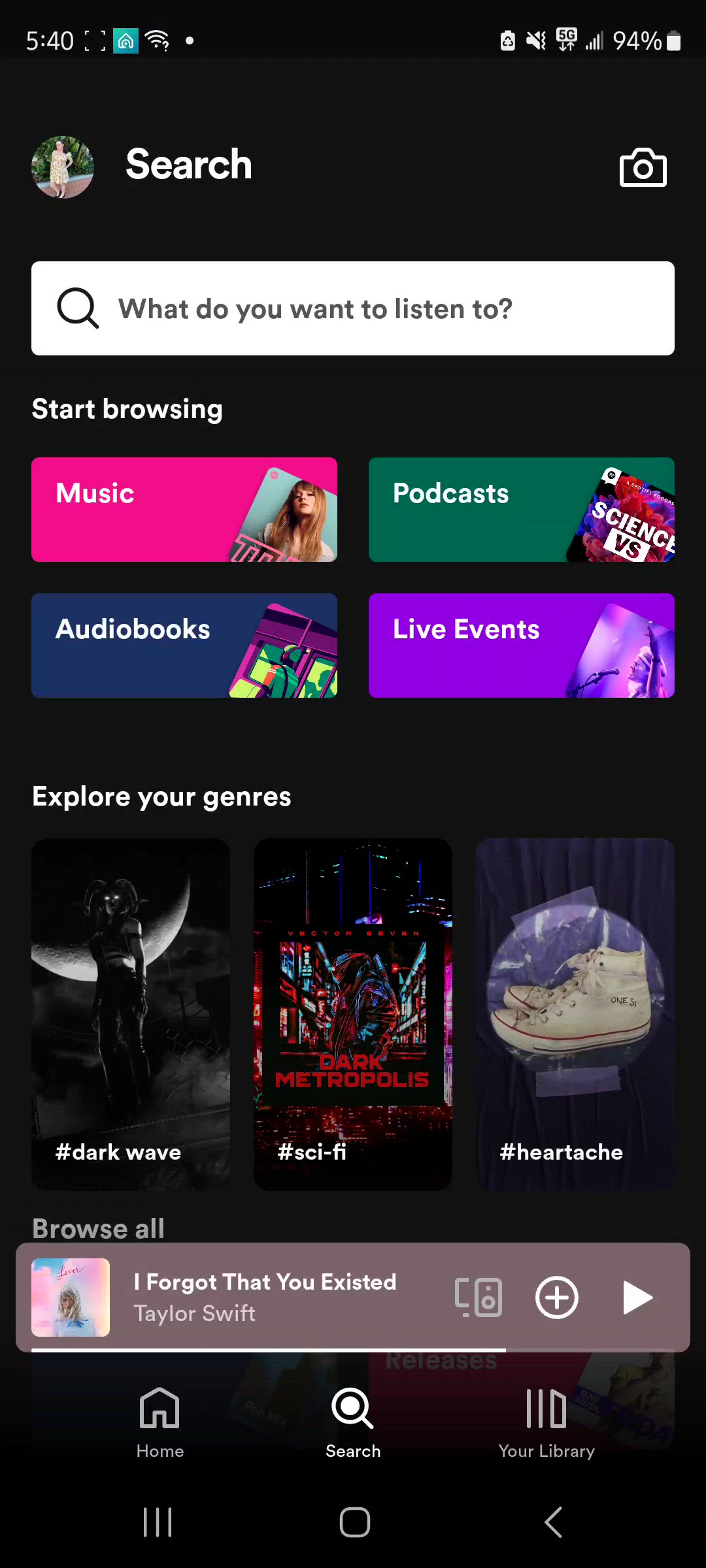This screenshot has height=1568, width=706.
Task: Open the camera scan icon
Action: [x=643, y=168]
